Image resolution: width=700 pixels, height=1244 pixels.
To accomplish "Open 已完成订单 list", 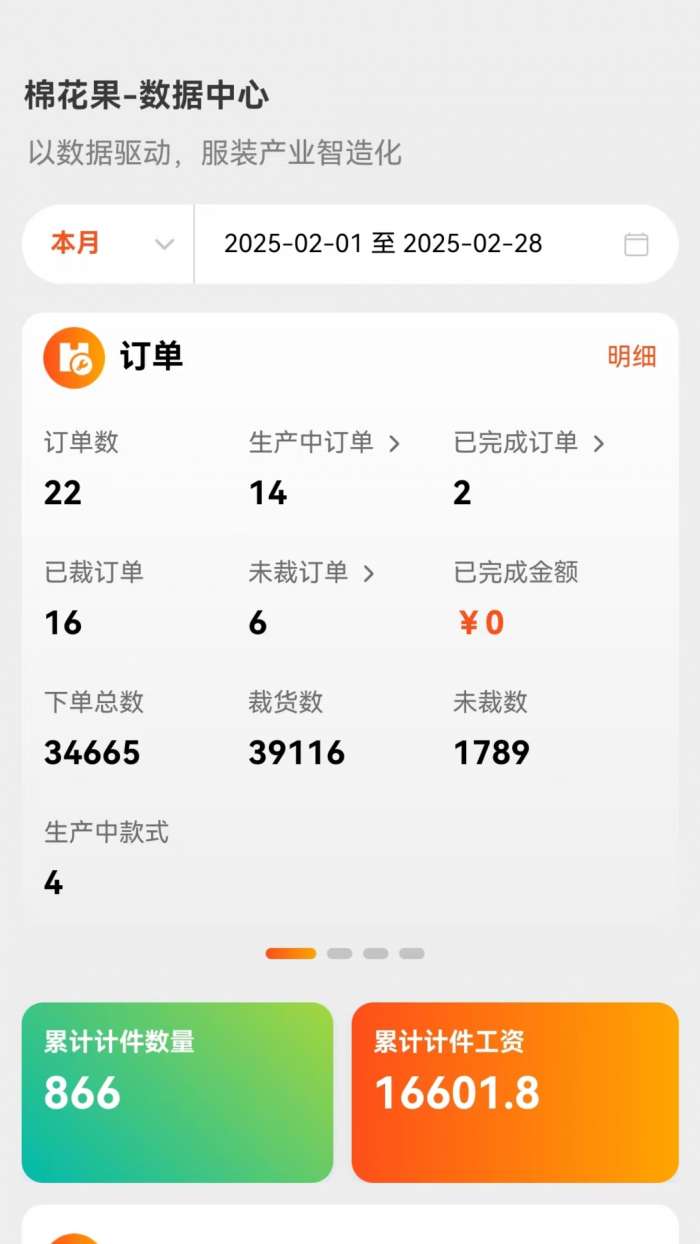I will [x=528, y=443].
